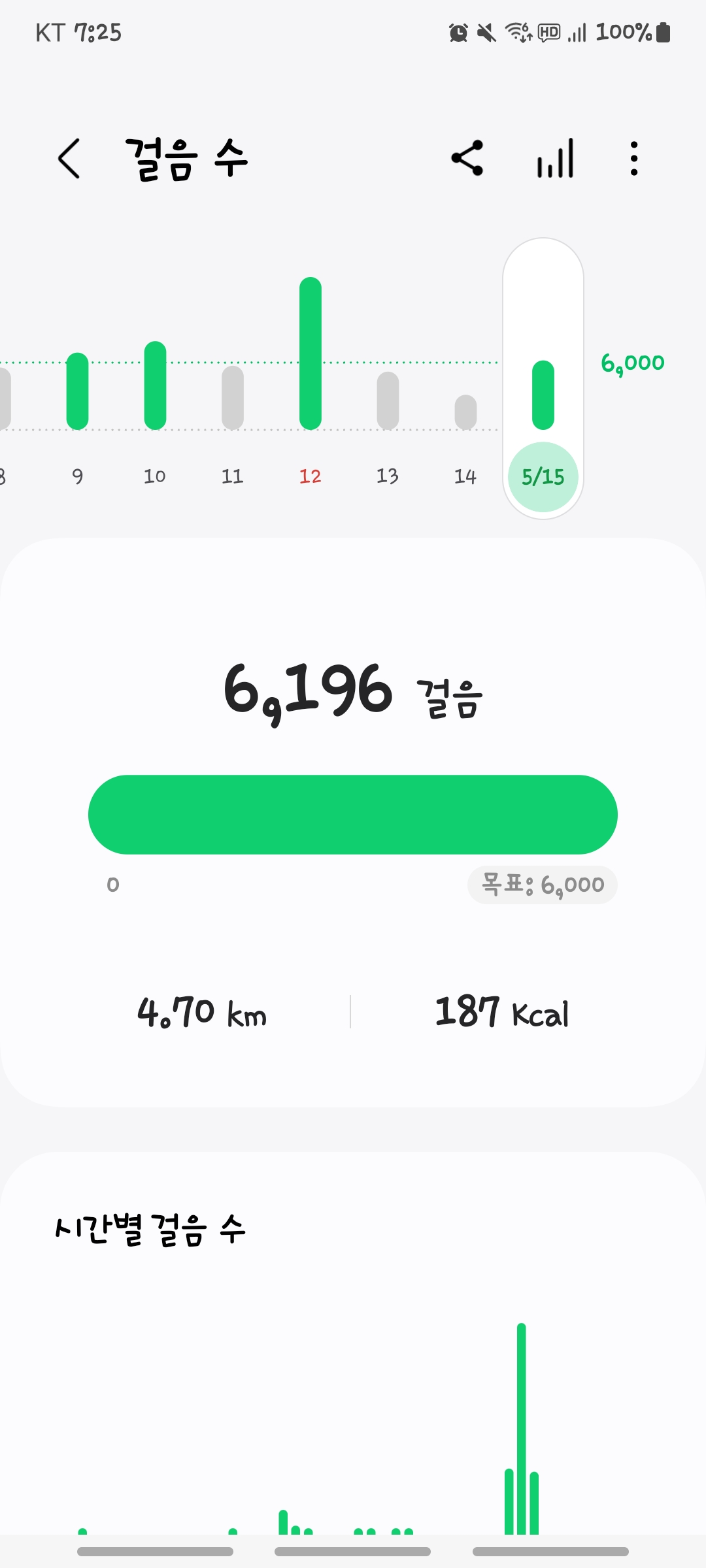Tap the 목표: 6,000 goal chip
This screenshot has height=1568, width=706.
point(543,885)
